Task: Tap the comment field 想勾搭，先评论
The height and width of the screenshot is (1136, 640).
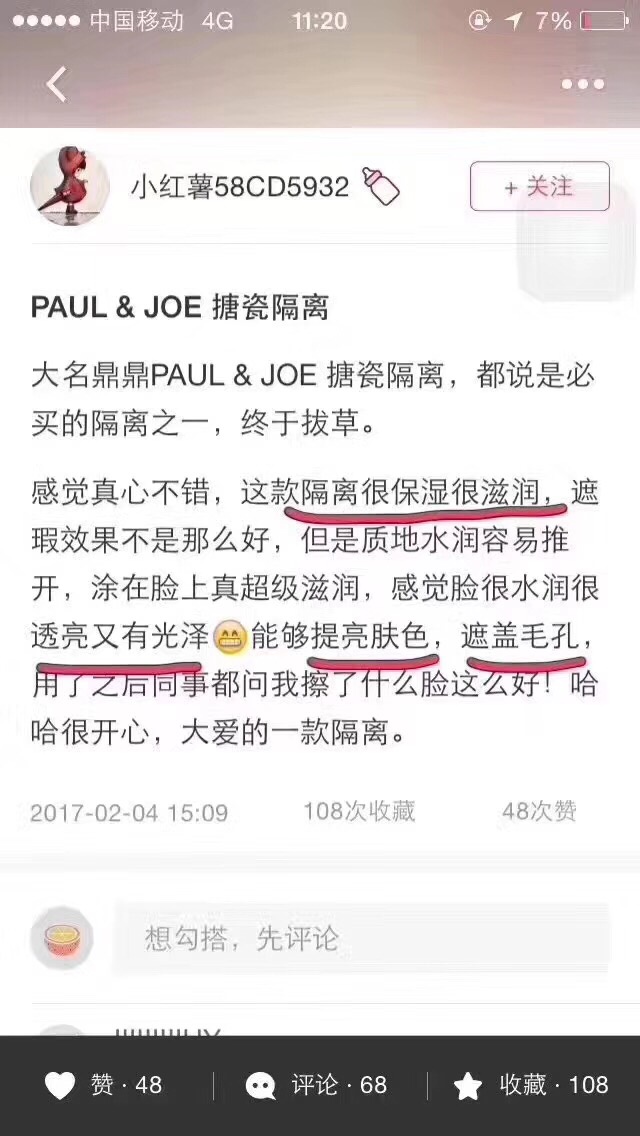Action: click(x=360, y=938)
